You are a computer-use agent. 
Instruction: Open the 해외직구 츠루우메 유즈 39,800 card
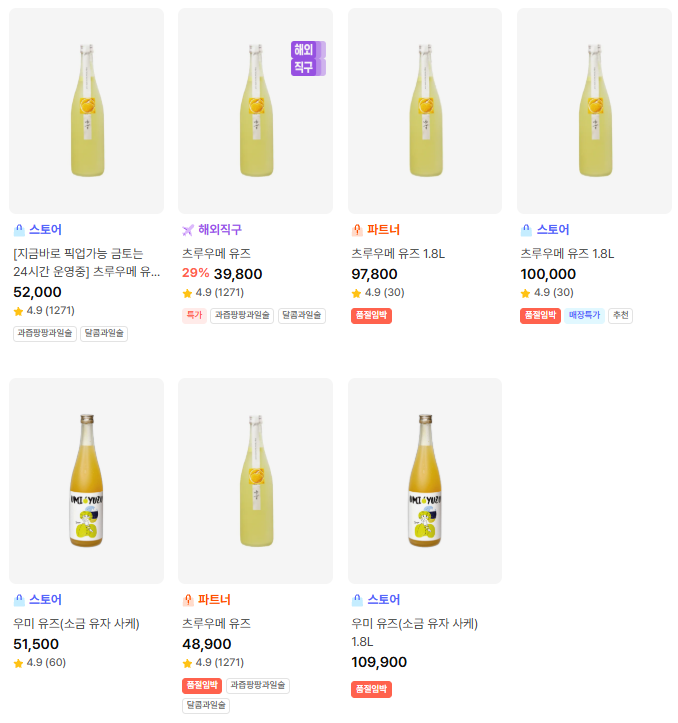click(255, 112)
